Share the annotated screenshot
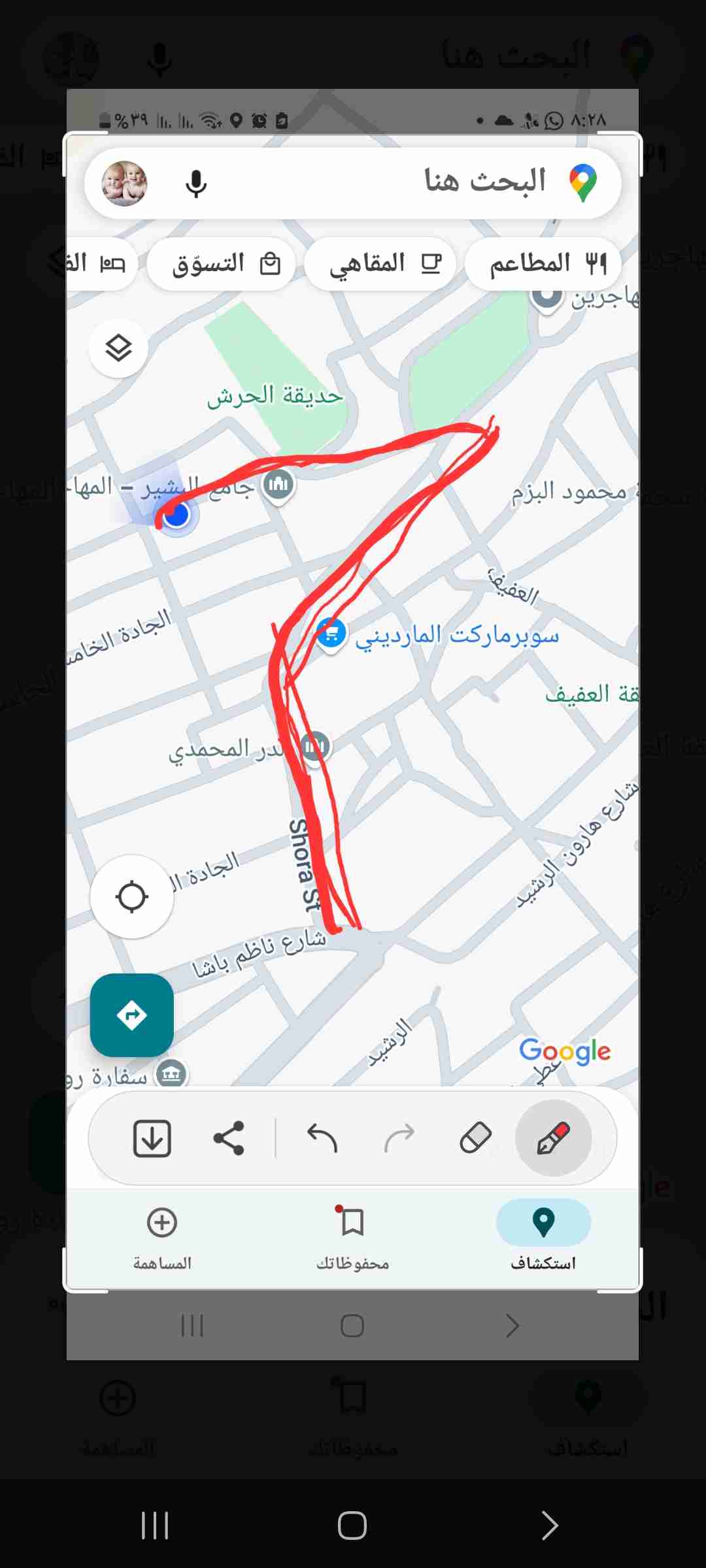Viewport: 706px width, 1568px height. (229, 1139)
